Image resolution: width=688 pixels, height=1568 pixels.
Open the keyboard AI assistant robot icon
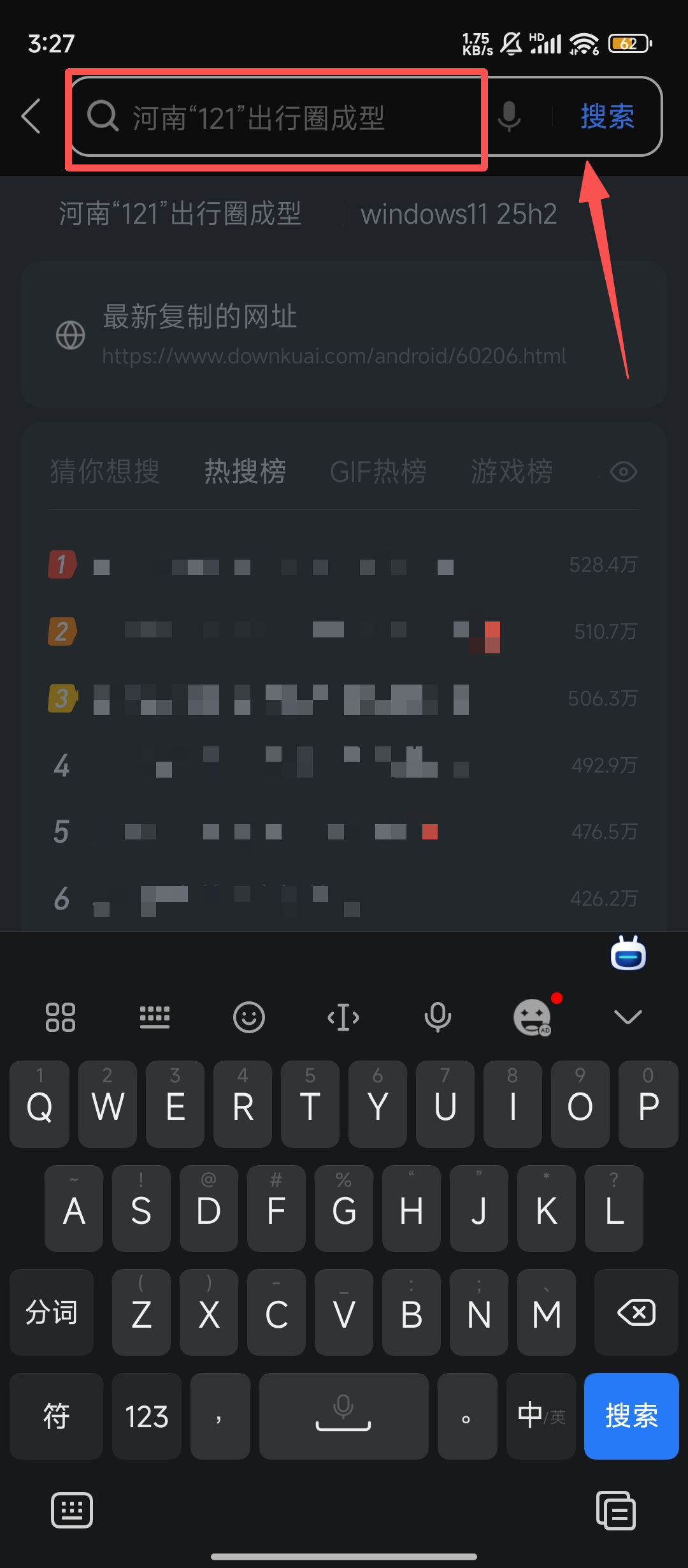(628, 954)
